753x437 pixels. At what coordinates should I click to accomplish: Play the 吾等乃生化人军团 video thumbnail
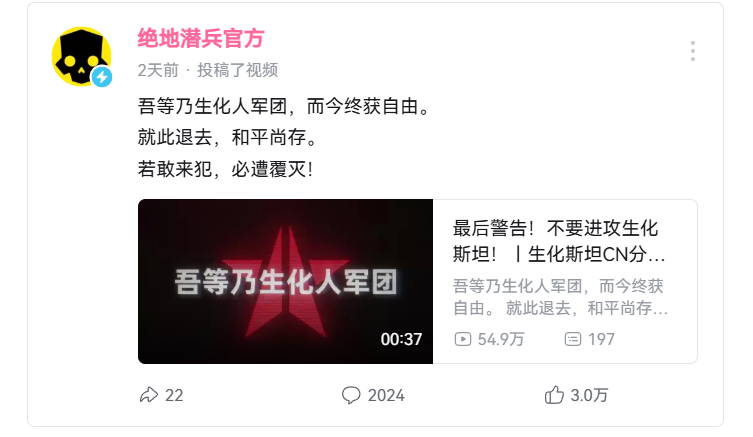pos(285,281)
